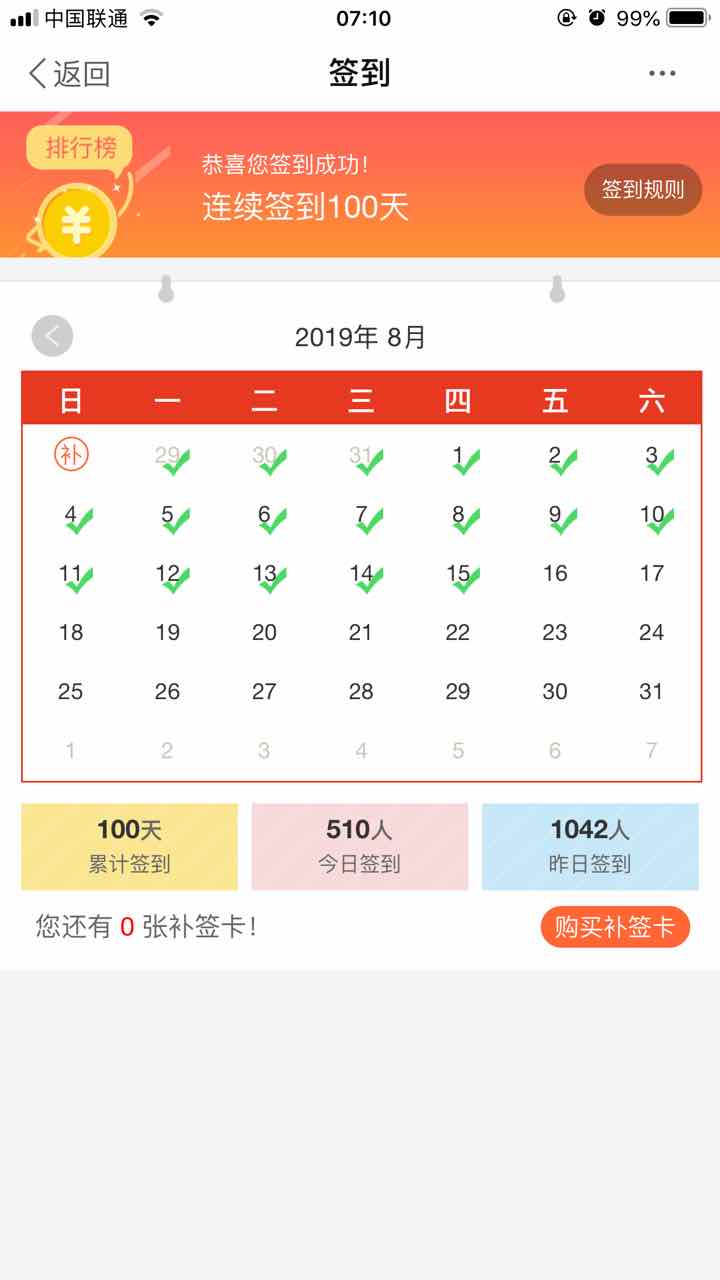Go back using the 返回 button
This screenshot has width=720, height=1280.
tap(68, 73)
